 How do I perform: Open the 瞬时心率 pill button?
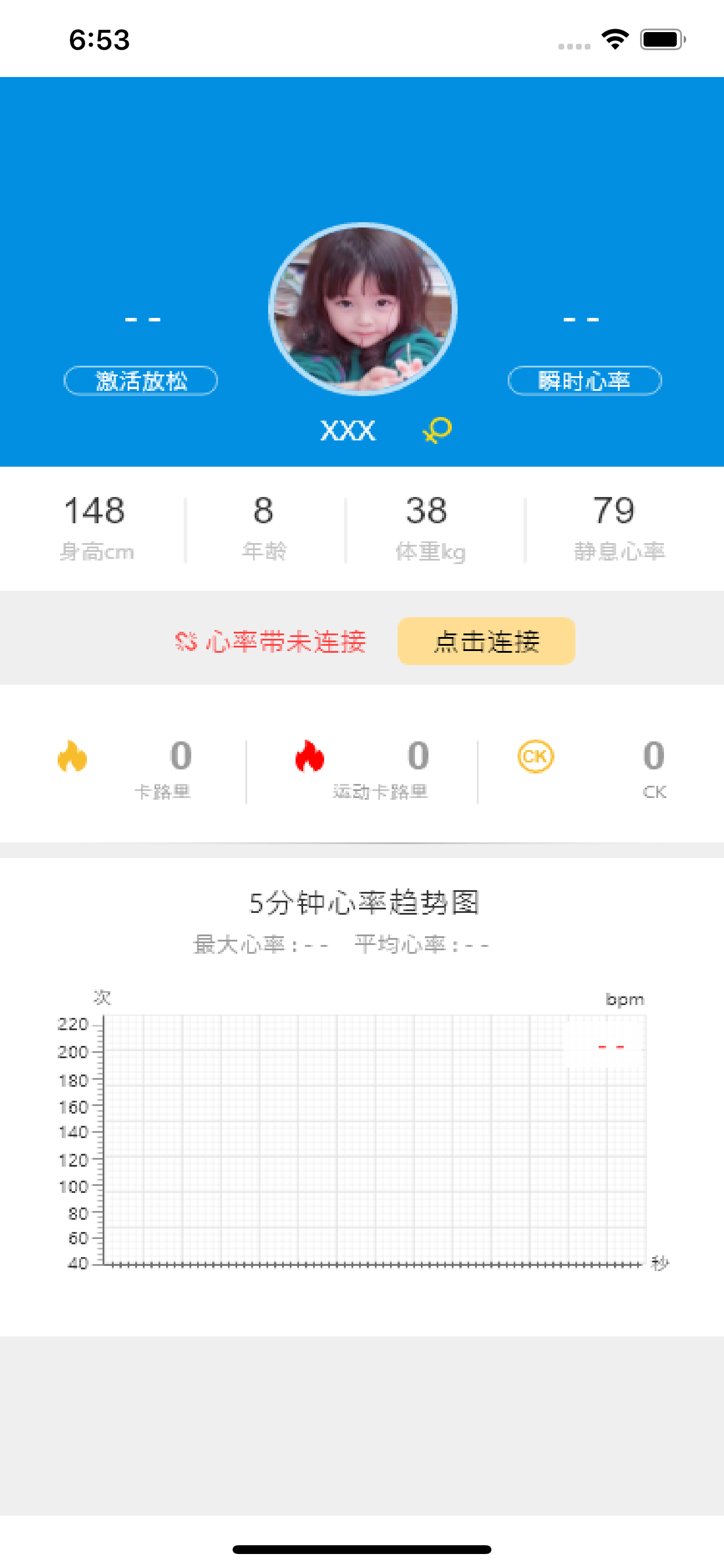[584, 381]
